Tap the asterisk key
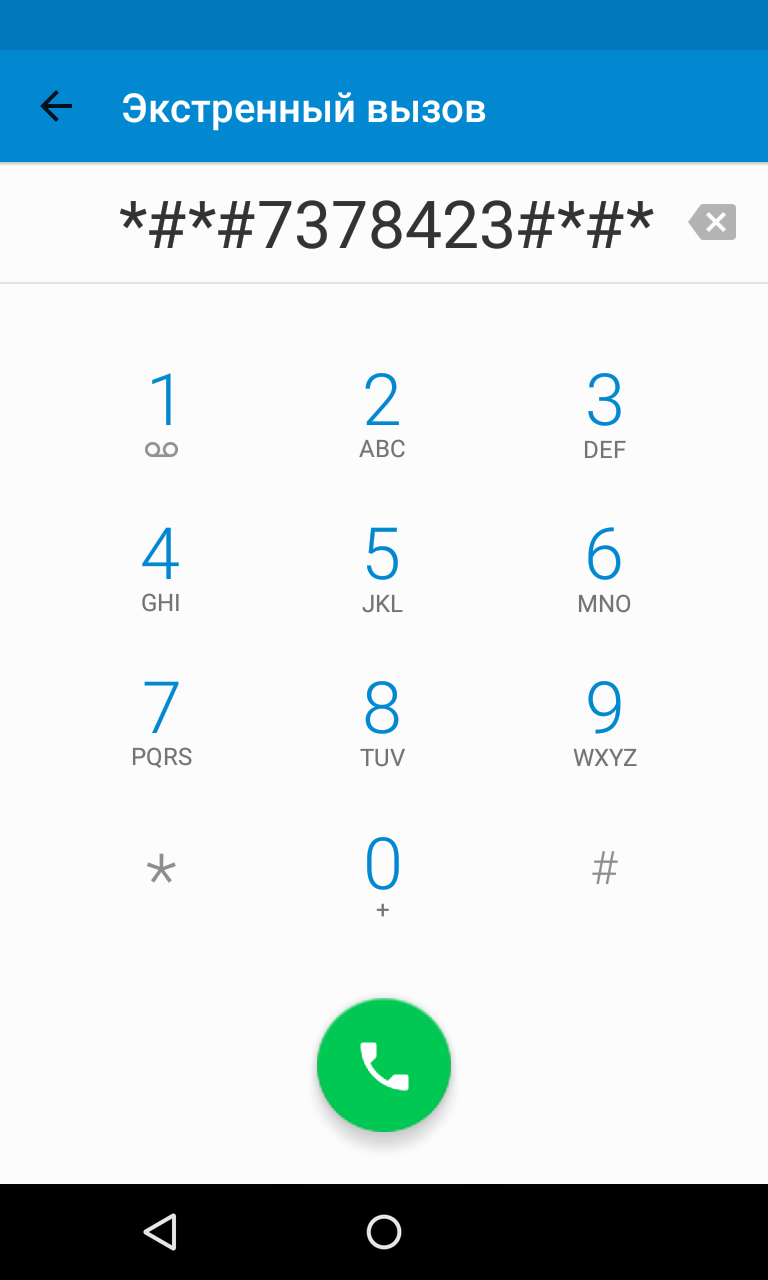 pyautogui.click(x=161, y=870)
